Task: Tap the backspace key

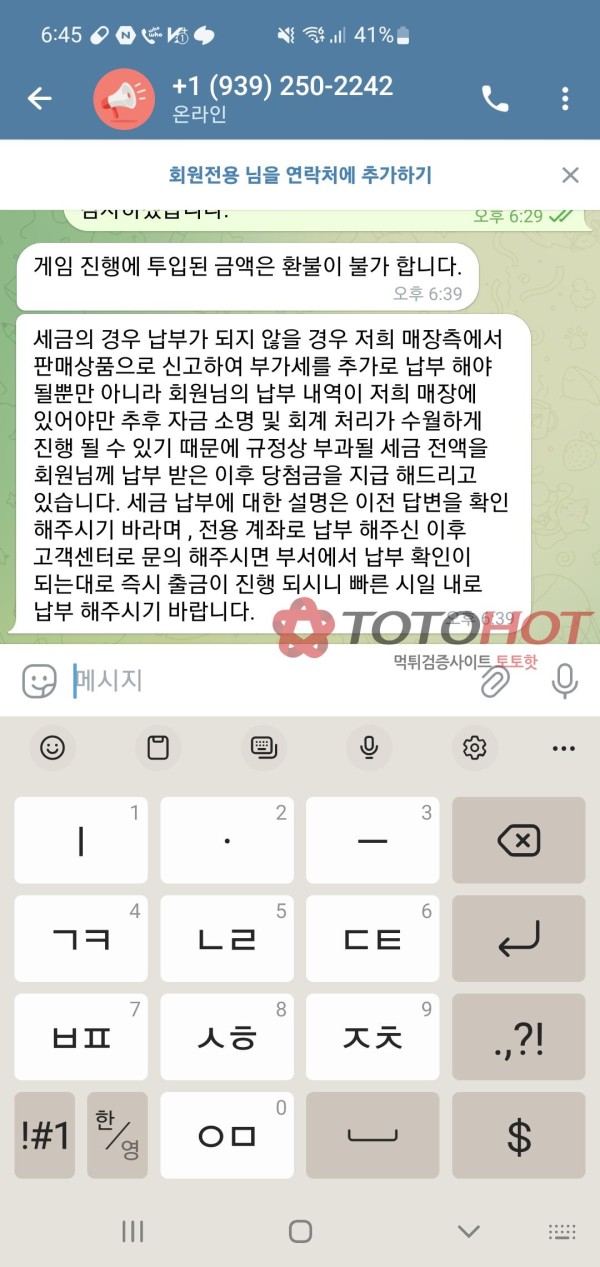Action: coord(518,841)
